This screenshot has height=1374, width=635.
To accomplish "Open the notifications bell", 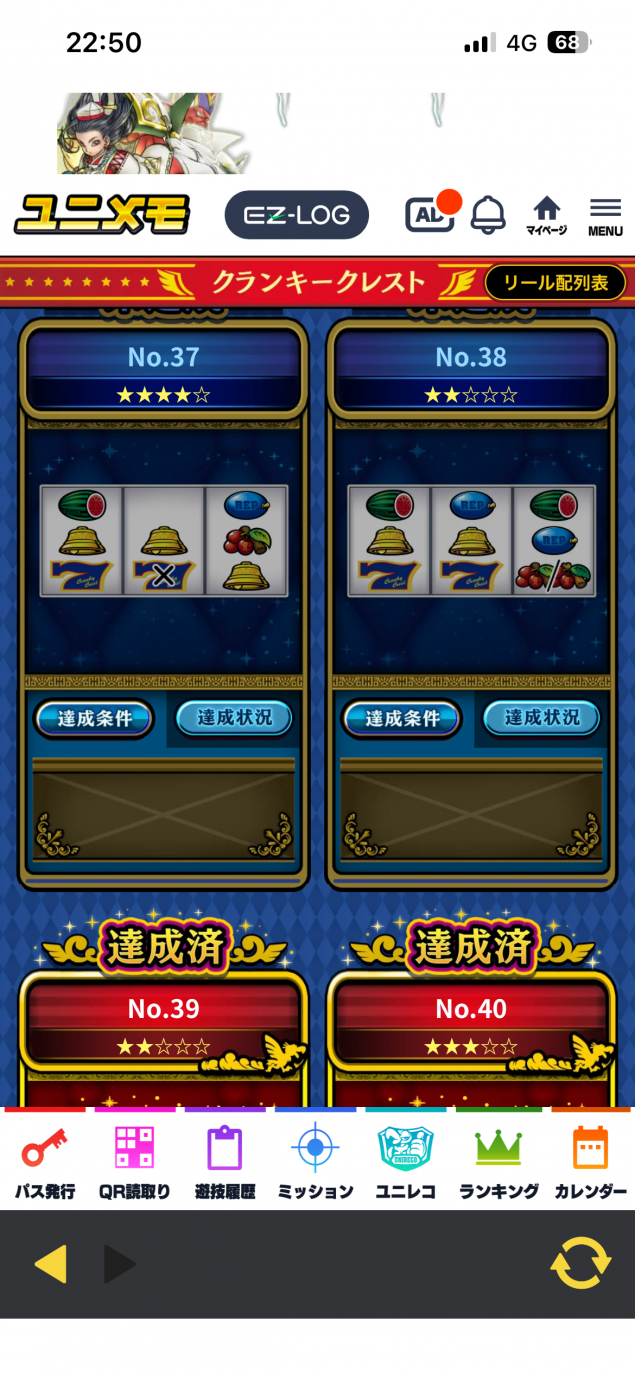I will (488, 214).
